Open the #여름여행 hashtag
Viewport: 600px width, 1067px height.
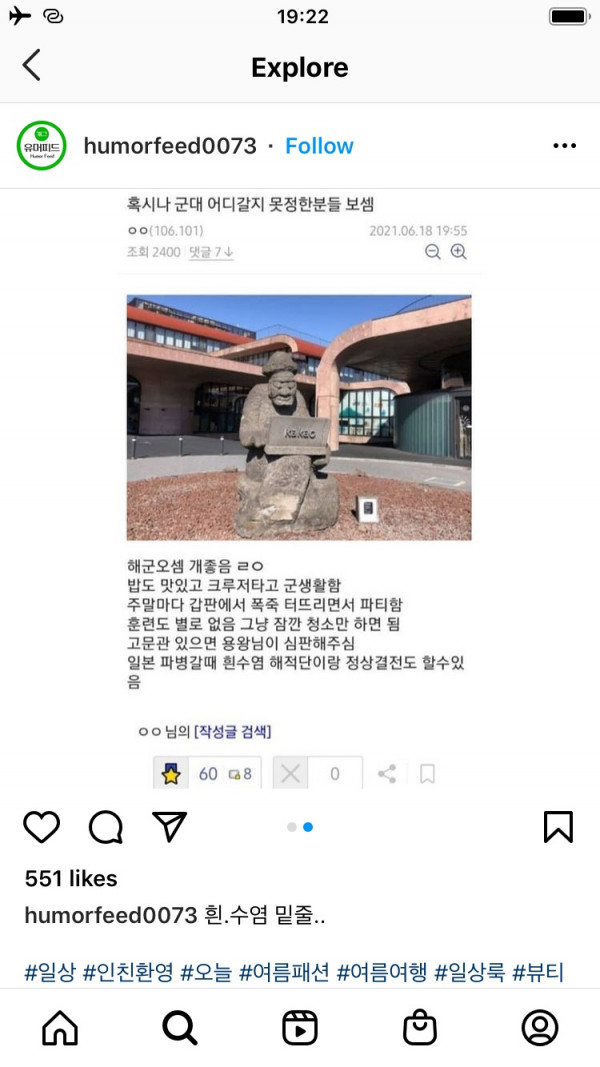381,971
